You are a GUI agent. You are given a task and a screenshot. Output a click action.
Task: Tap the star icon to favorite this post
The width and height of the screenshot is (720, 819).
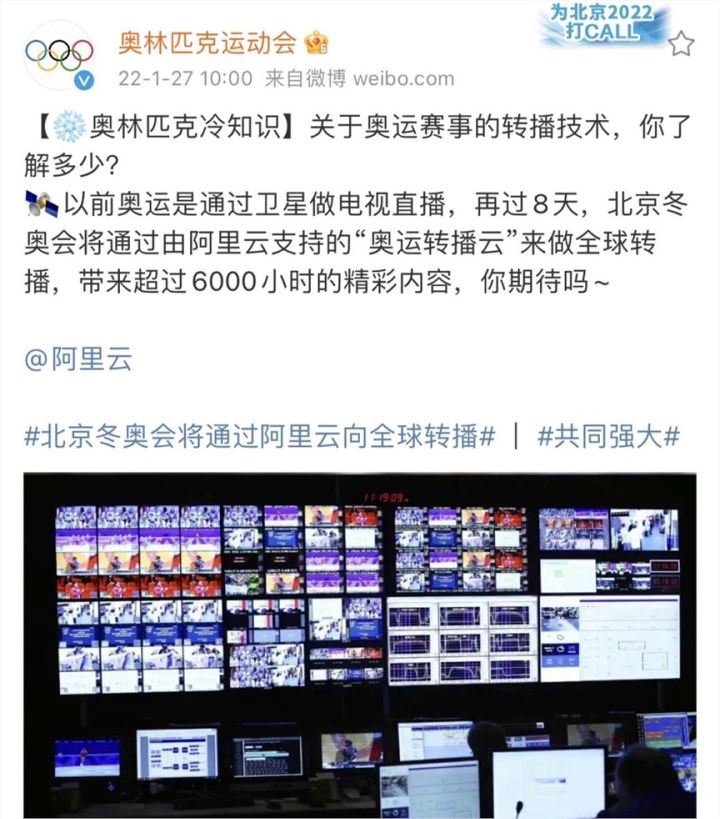click(681, 43)
